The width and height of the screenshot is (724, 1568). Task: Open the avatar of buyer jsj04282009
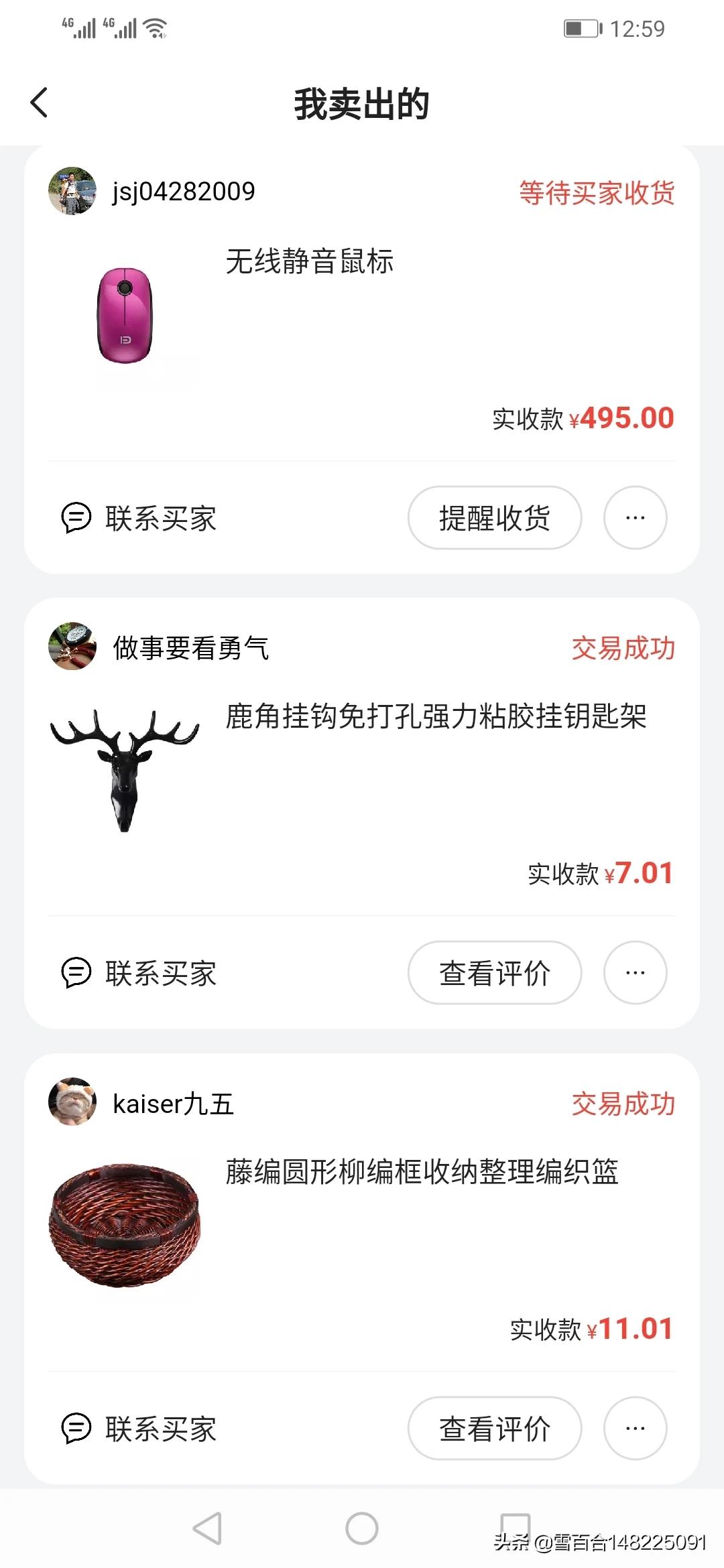click(x=72, y=191)
